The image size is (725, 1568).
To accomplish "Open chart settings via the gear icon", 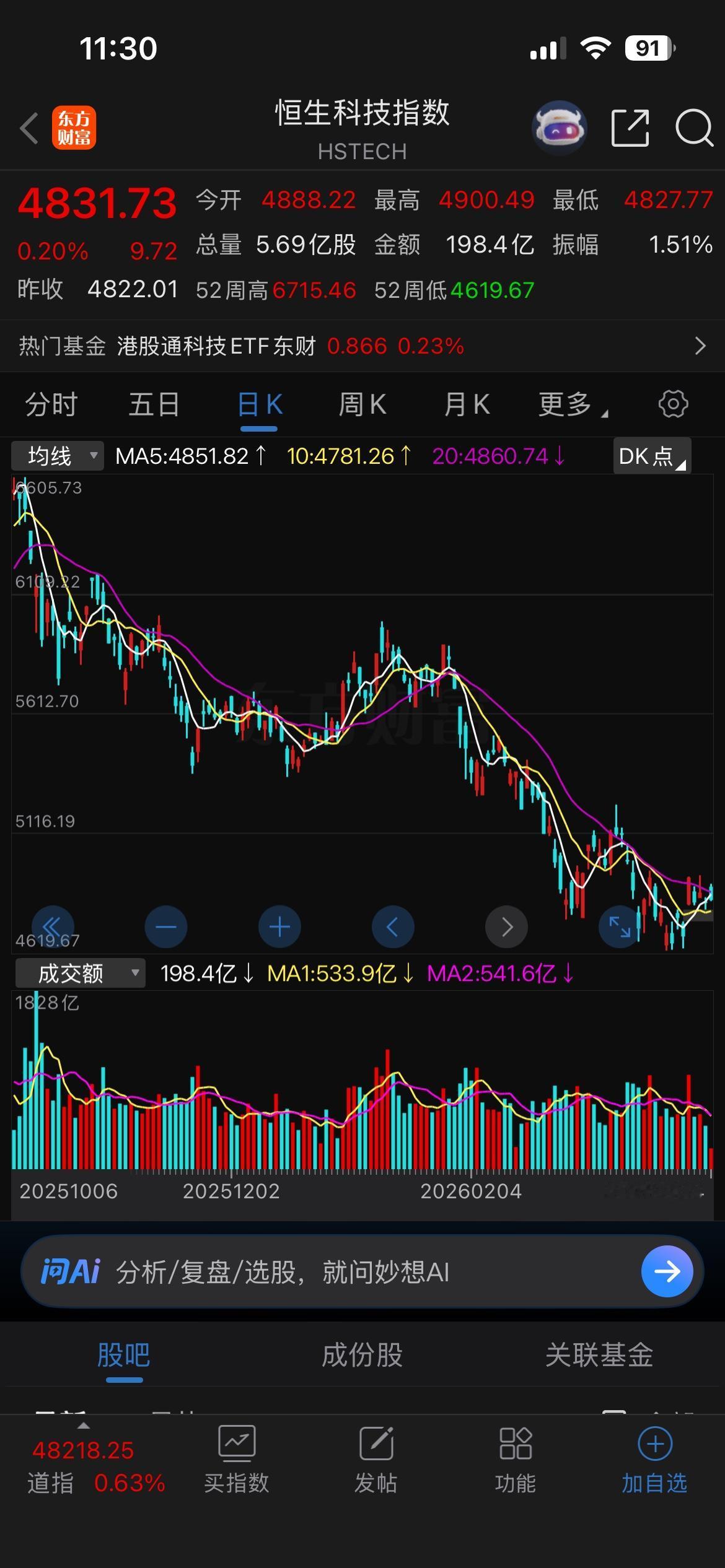I will (x=674, y=404).
